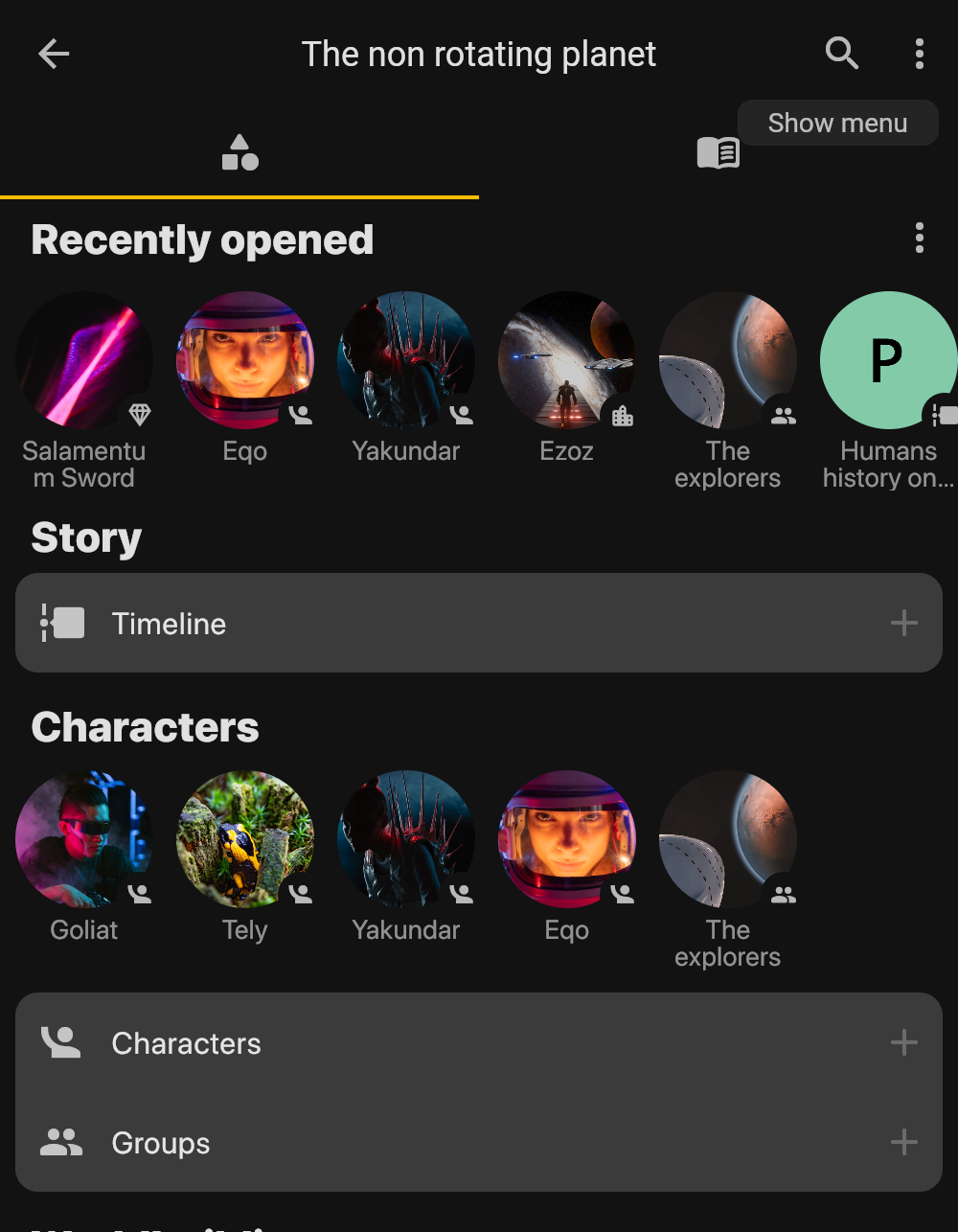Open search in the app bar
The width and height of the screenshot is (958, 1232).
point(841,54)
